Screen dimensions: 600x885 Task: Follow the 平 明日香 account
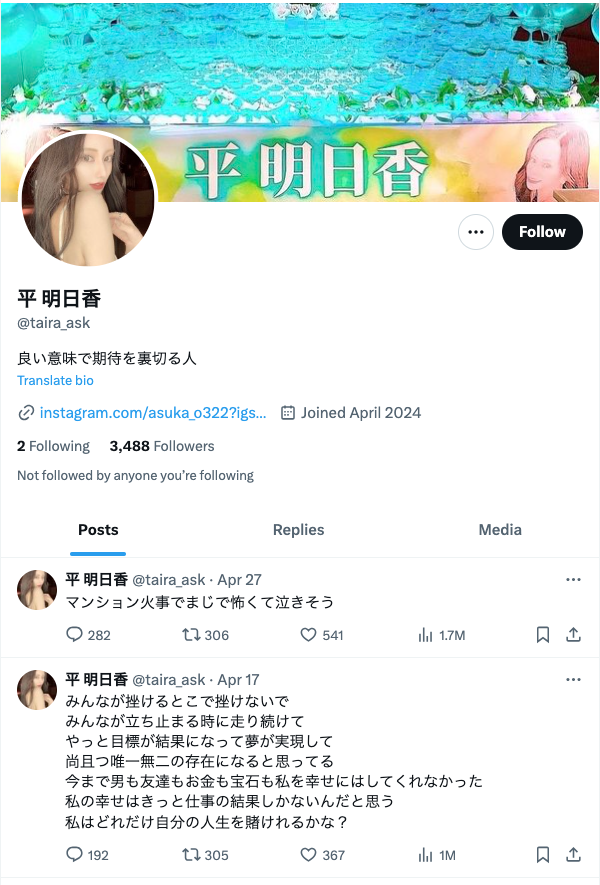click(541, 232)
